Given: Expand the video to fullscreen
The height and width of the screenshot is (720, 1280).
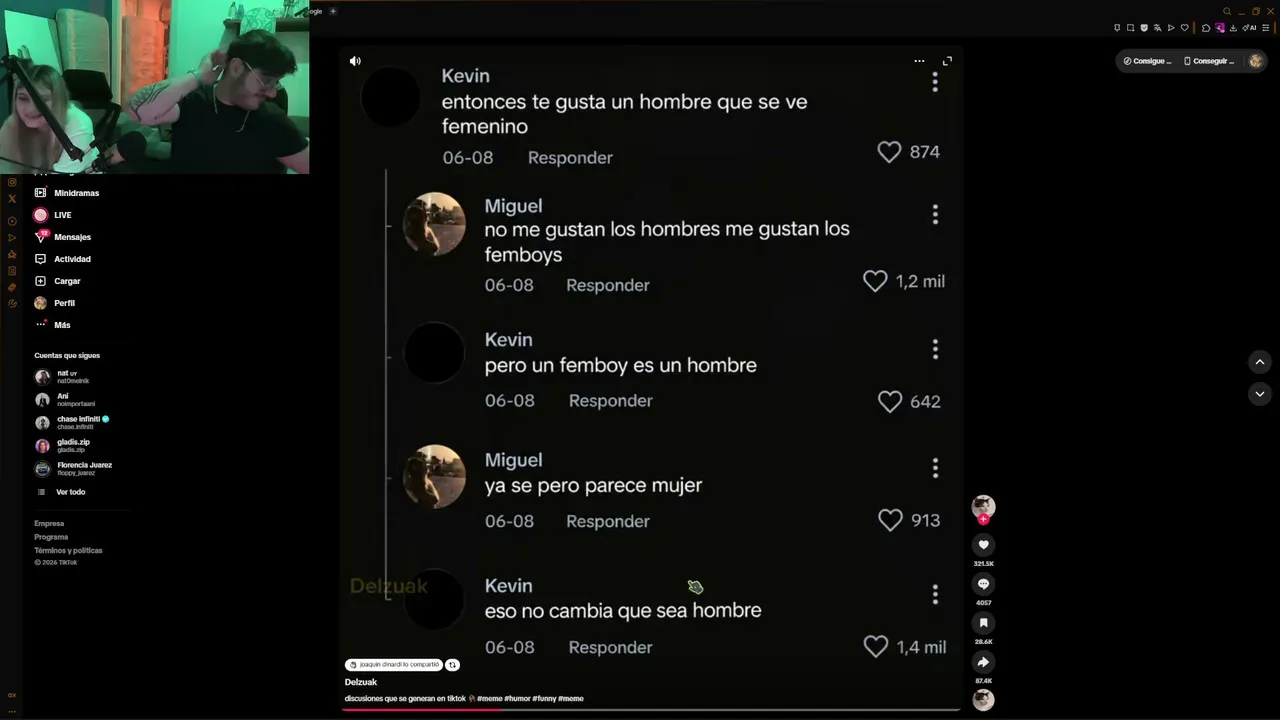Looking at the screenshot, I should (947, 61).
